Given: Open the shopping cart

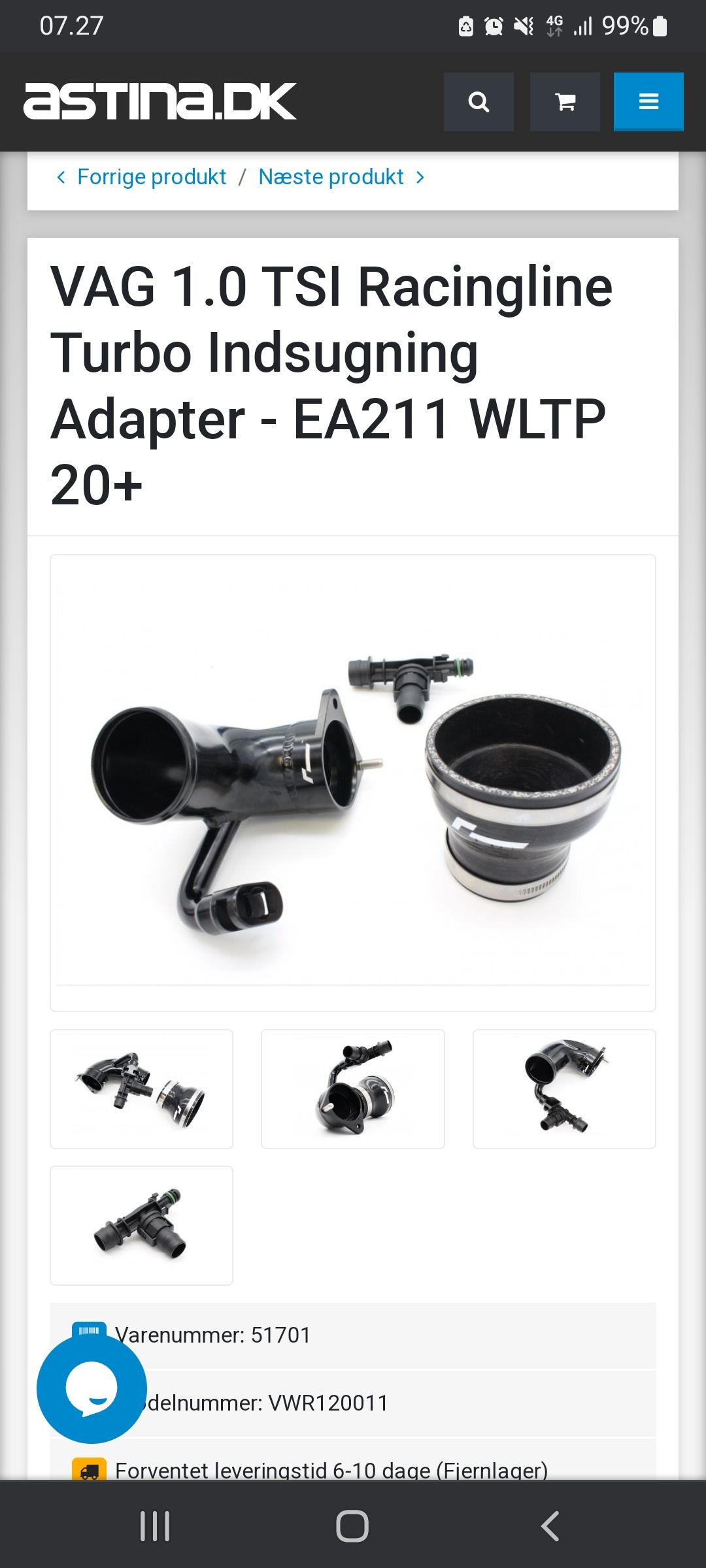Looking at the screenshot, I should tap(565, 102).
